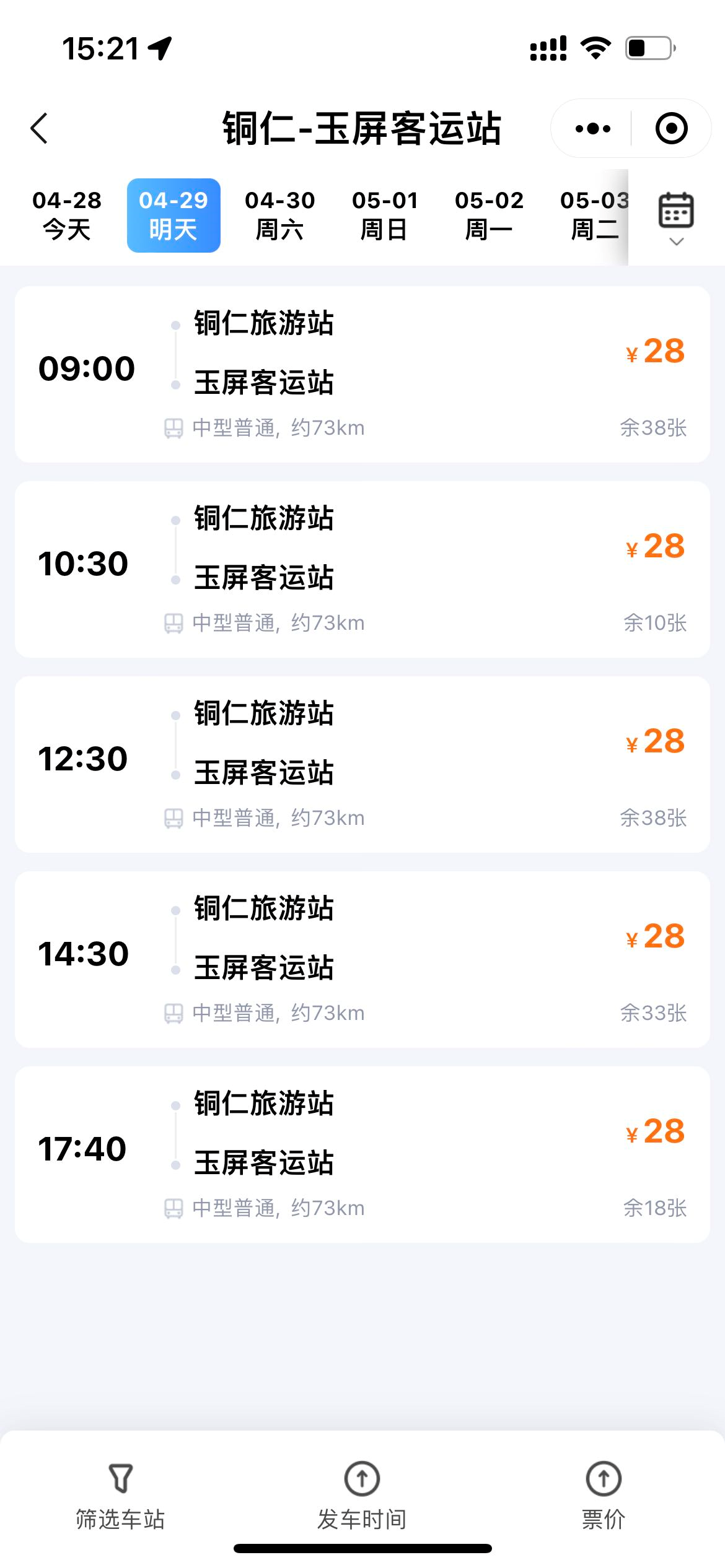
Task: Open the 14:30 departure card
Action: coord(362,959)
